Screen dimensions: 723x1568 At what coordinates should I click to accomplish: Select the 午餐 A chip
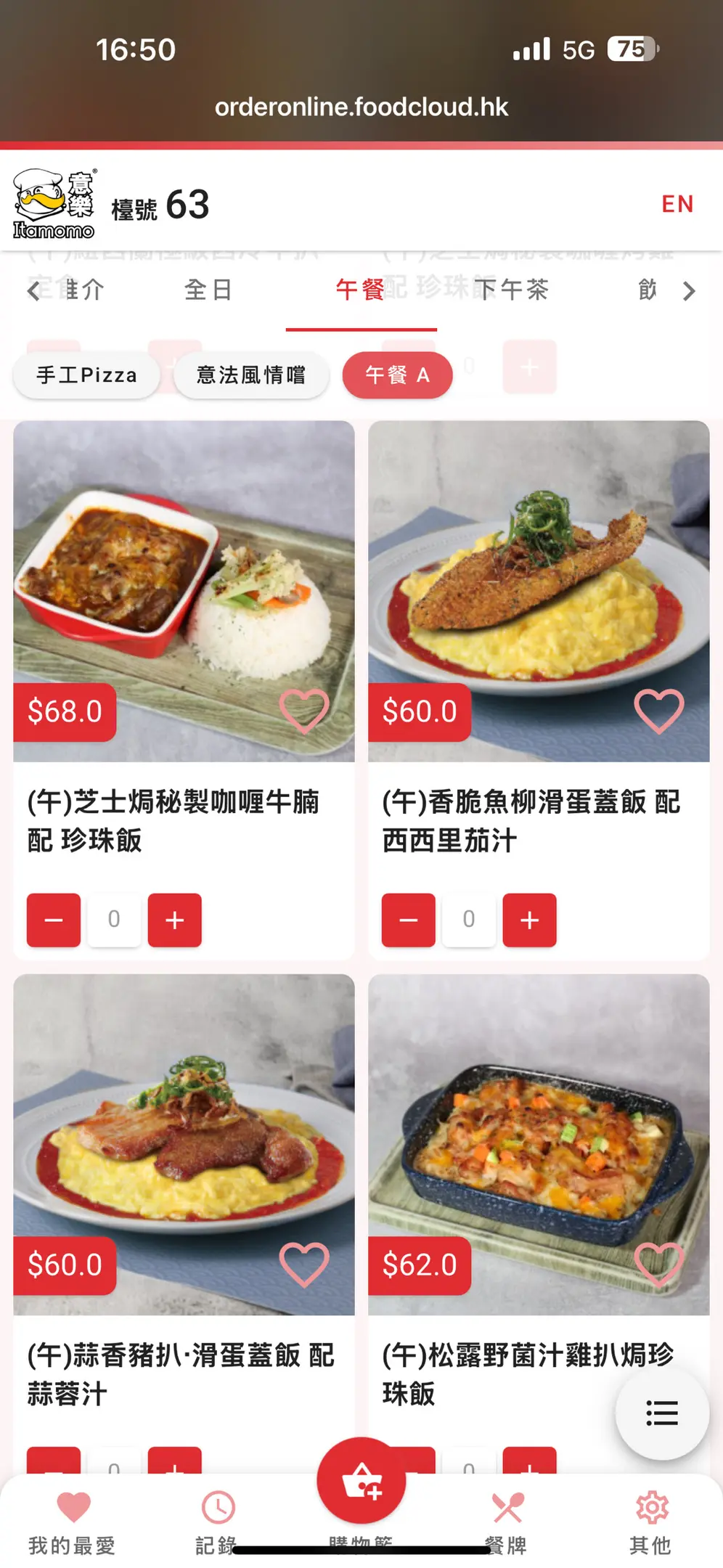point(397,375)
